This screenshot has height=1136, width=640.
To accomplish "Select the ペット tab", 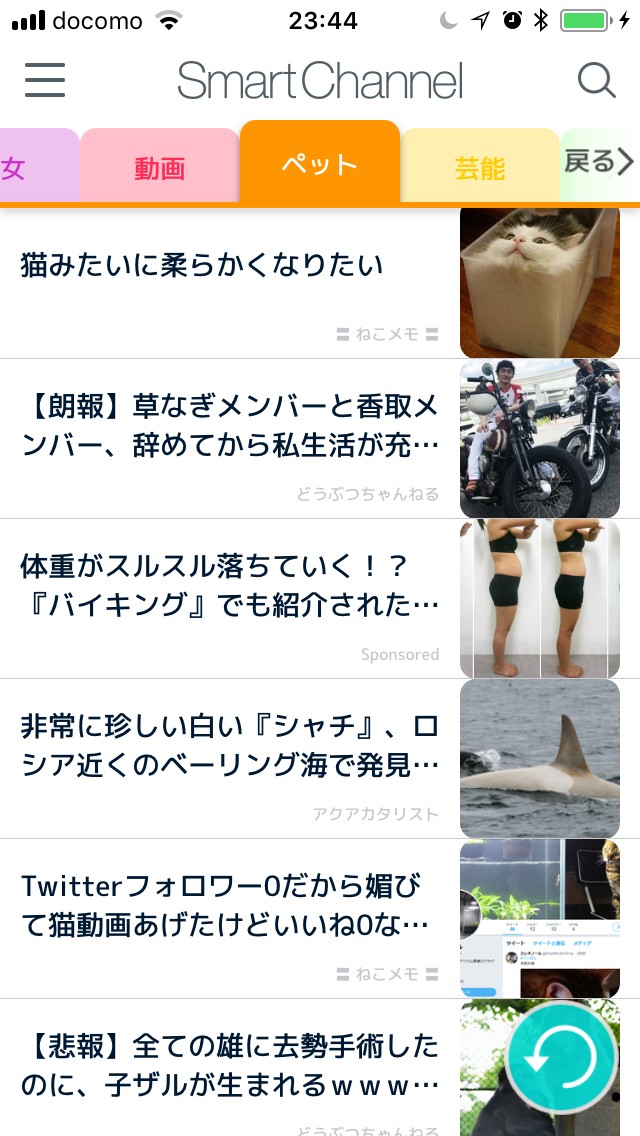I will coord(320,164).
